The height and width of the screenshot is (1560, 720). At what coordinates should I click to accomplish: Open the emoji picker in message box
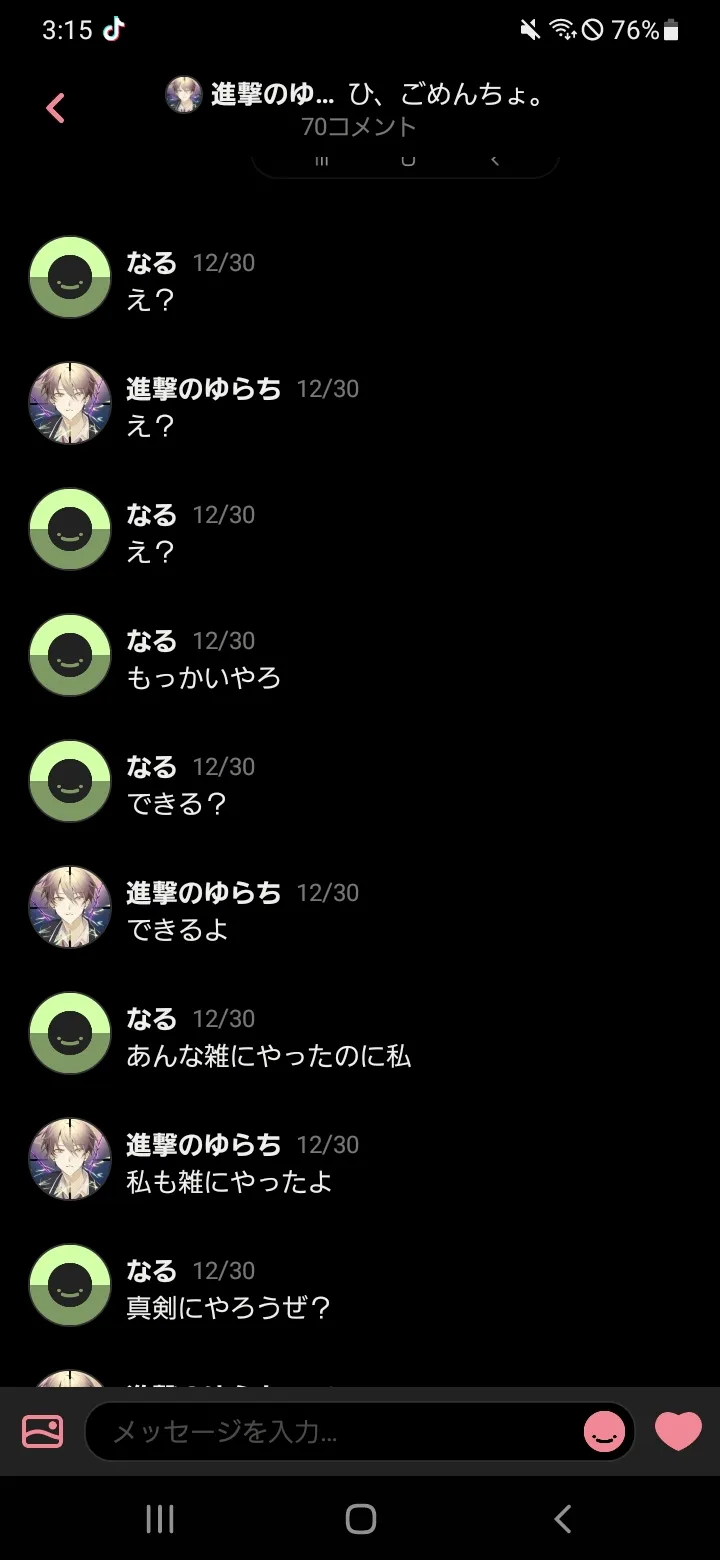pos(604,1432)
